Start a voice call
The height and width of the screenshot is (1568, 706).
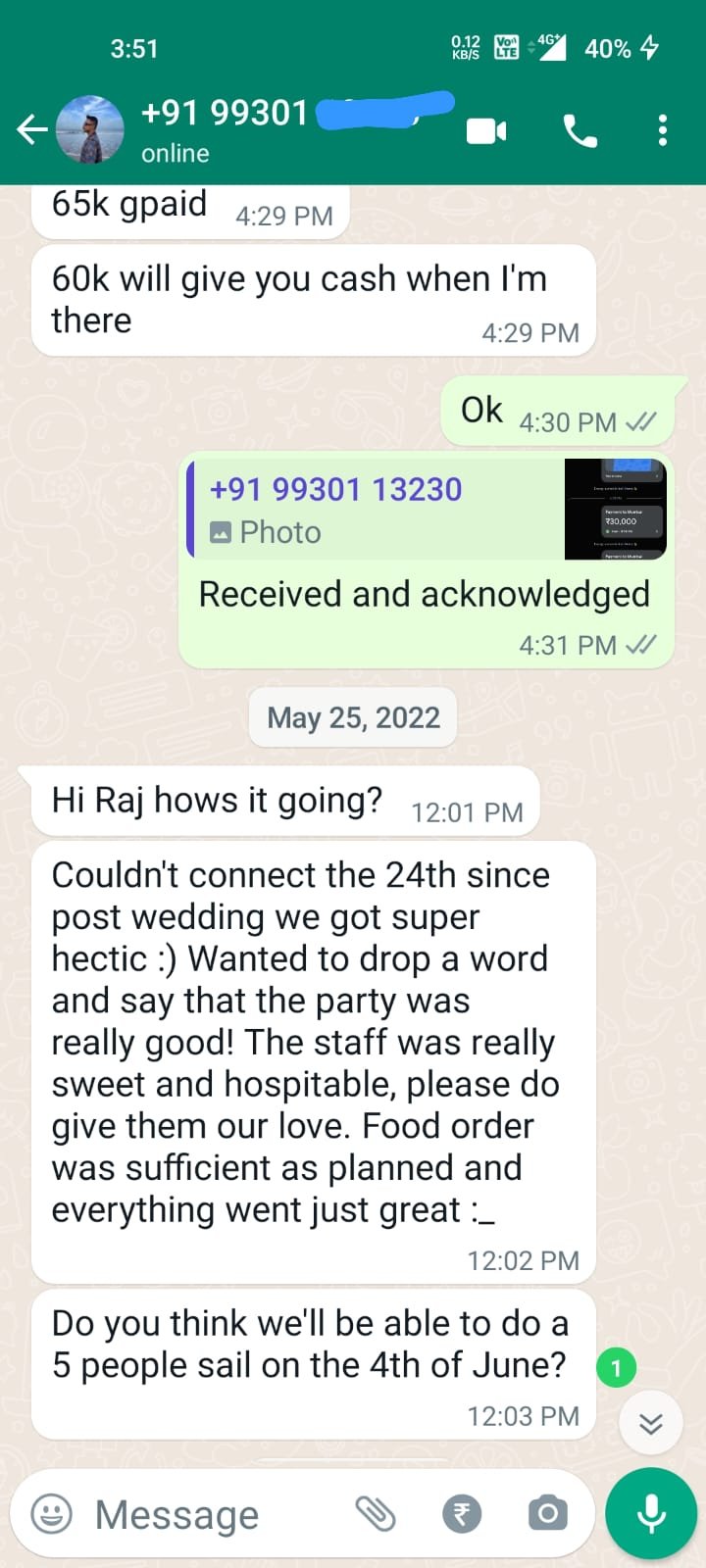[580, 130]
